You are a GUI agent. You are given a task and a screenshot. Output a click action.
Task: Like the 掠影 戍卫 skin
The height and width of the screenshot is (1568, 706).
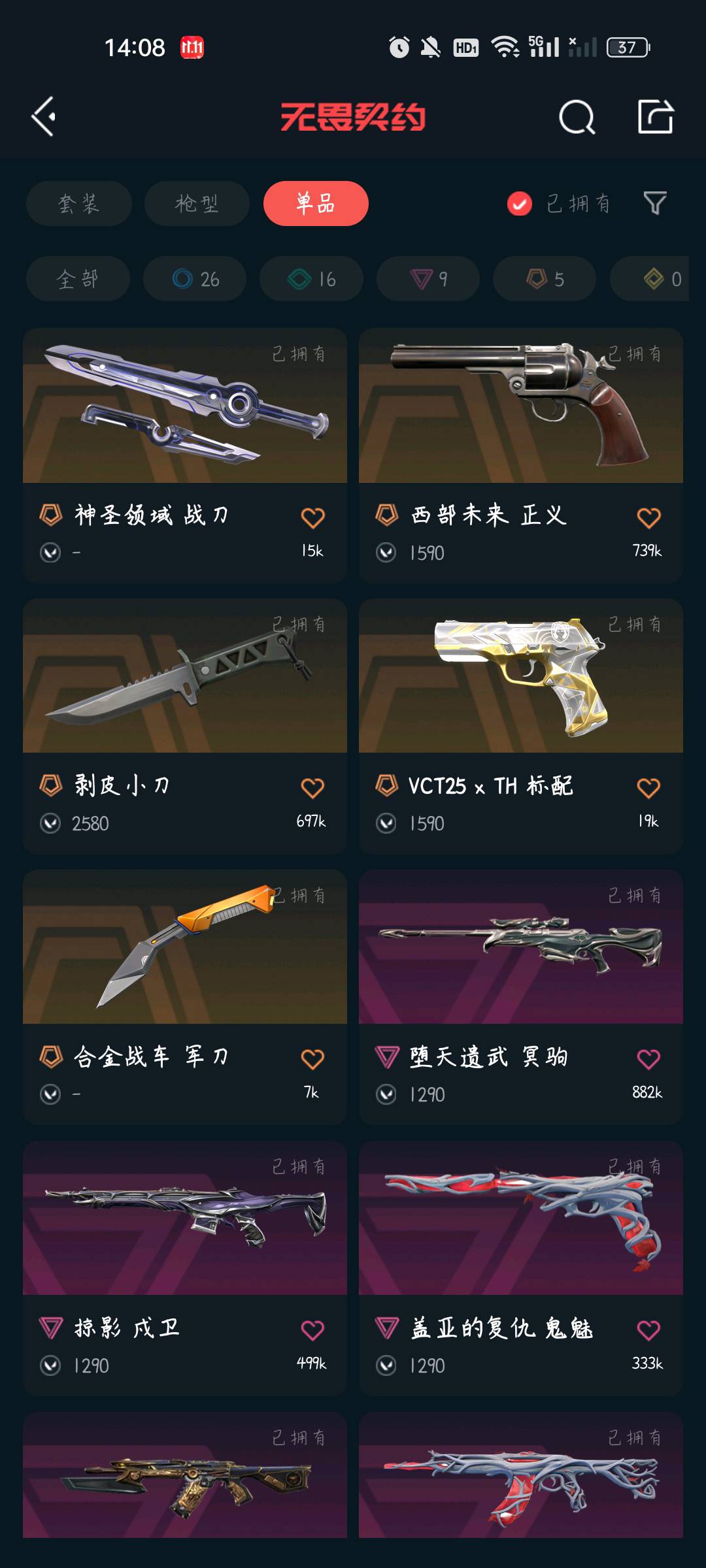(x=312, y=1330)
